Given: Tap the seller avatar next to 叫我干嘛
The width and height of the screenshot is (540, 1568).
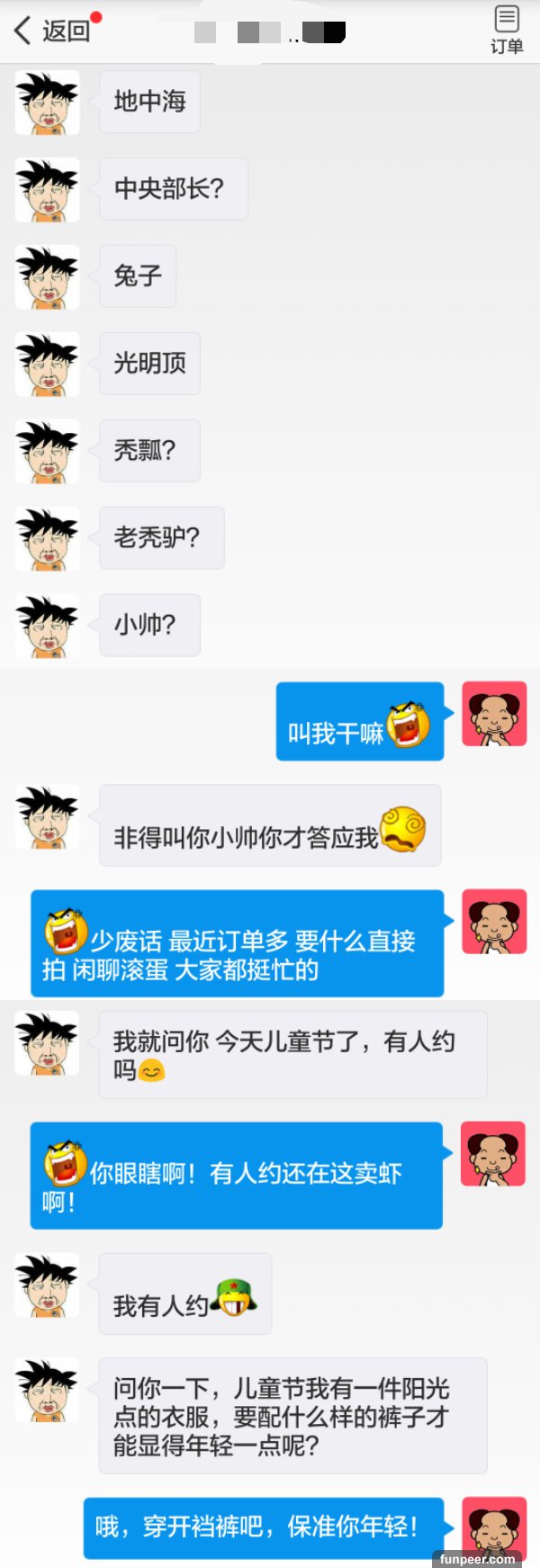Looking at the screenshot, I should [x=493, y=714].
